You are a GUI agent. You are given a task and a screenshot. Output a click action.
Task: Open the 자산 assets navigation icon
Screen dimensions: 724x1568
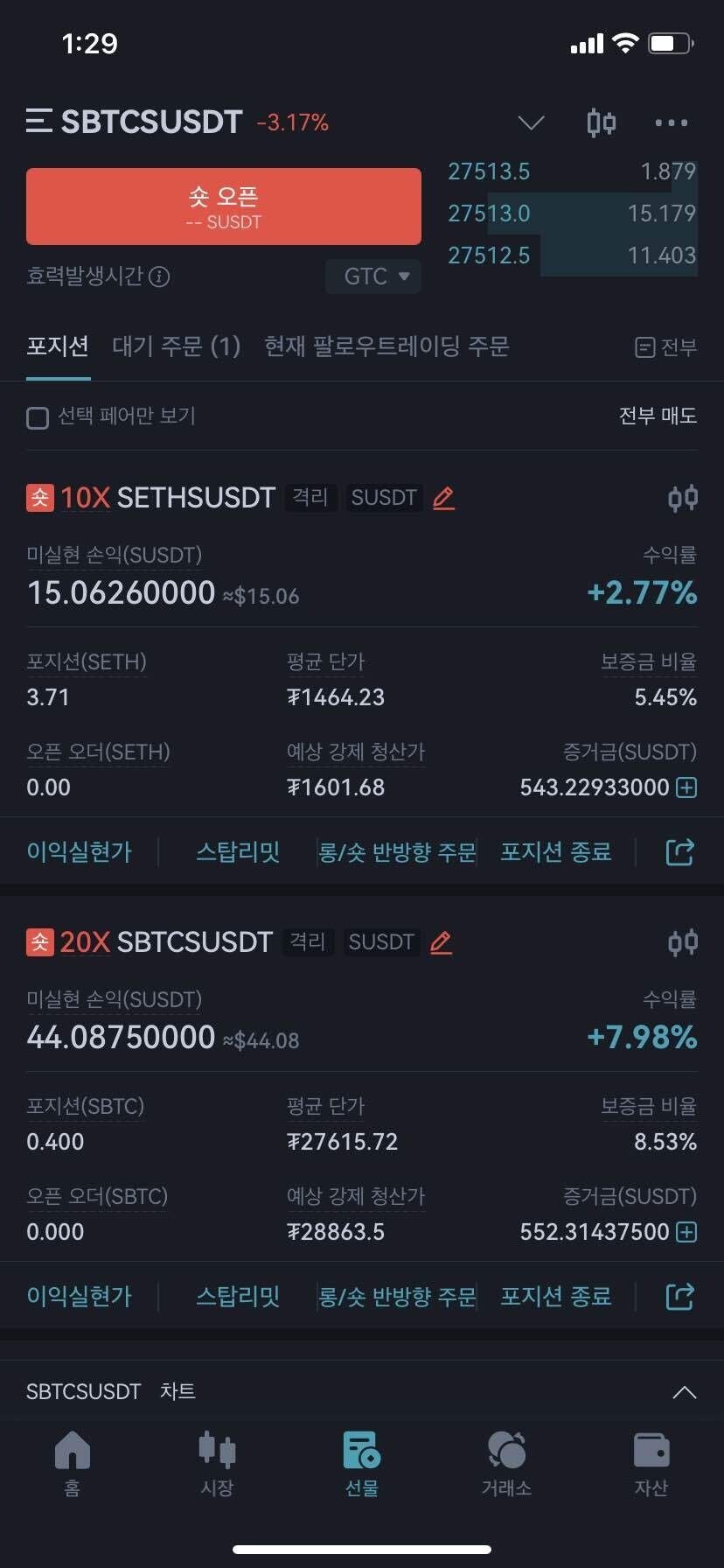click(651, 1456)
